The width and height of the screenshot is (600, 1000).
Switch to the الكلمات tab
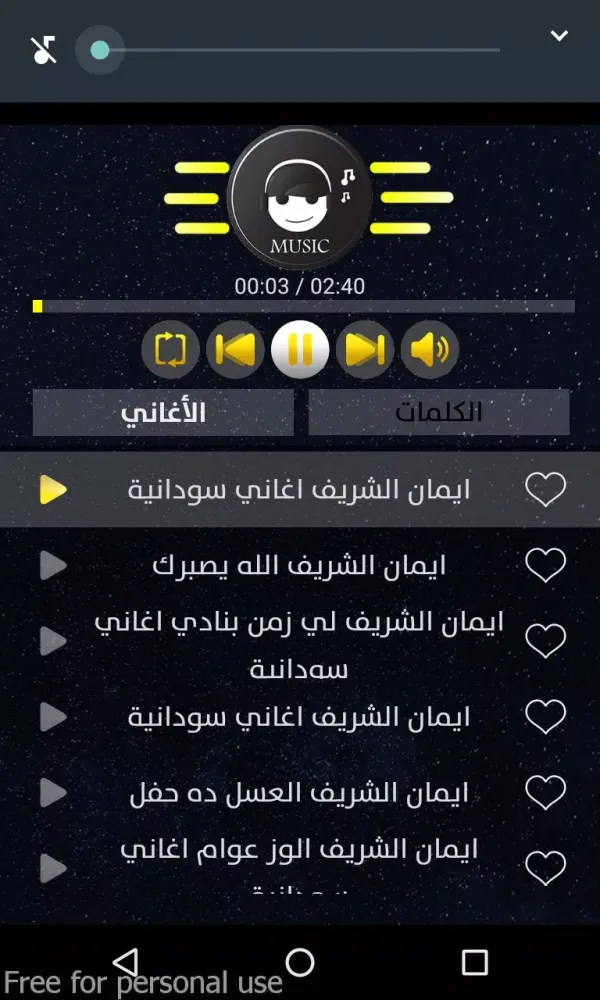click(438, 412)
